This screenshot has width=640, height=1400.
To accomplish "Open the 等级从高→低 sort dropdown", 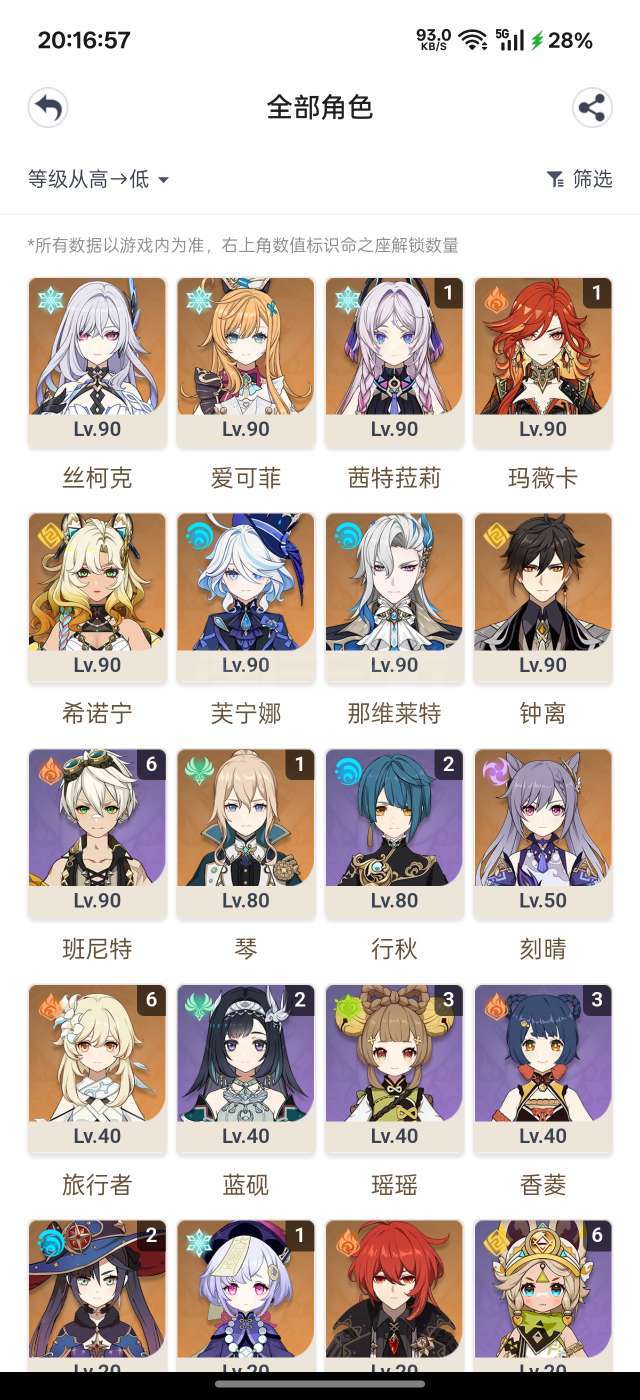I will 98,179.
